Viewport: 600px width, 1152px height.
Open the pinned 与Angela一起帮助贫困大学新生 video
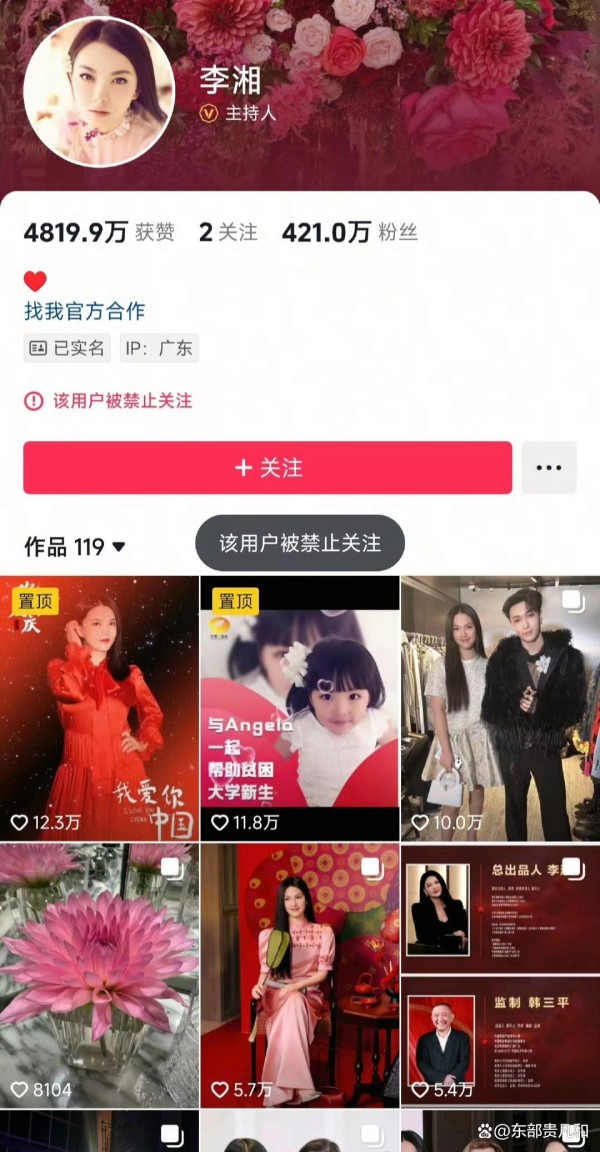pos(299,708)
